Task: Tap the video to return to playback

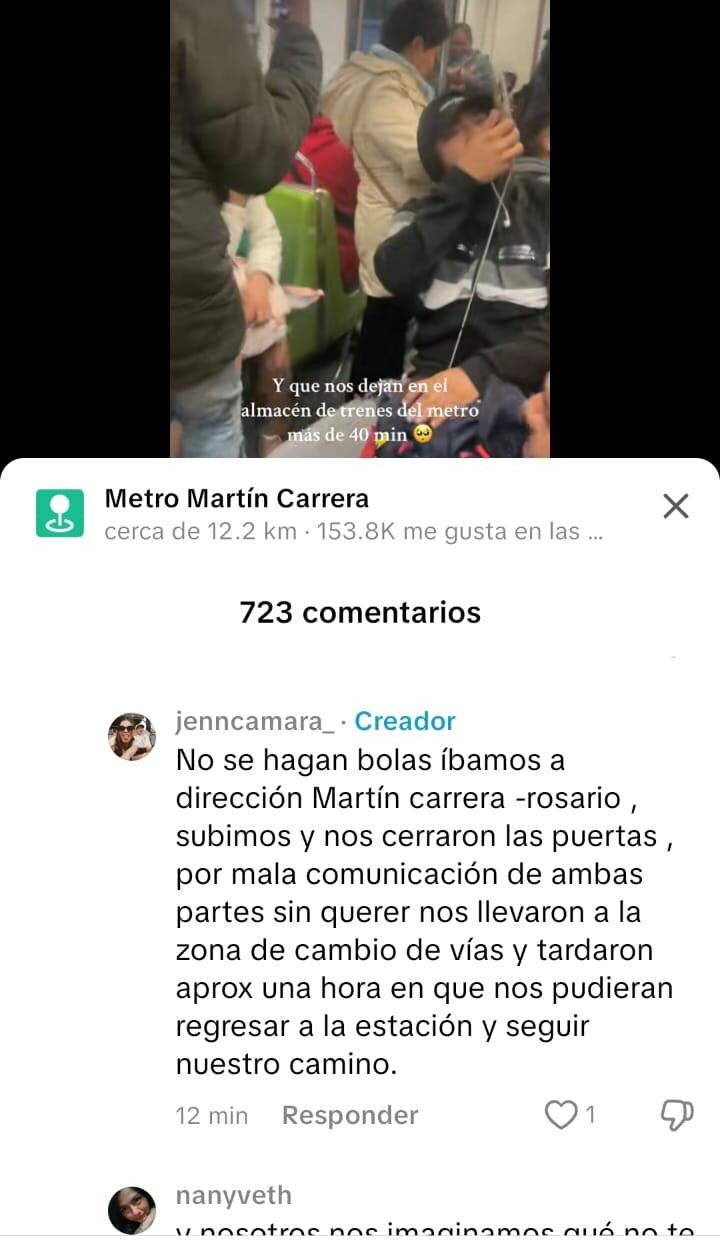Action: [360, 230]
